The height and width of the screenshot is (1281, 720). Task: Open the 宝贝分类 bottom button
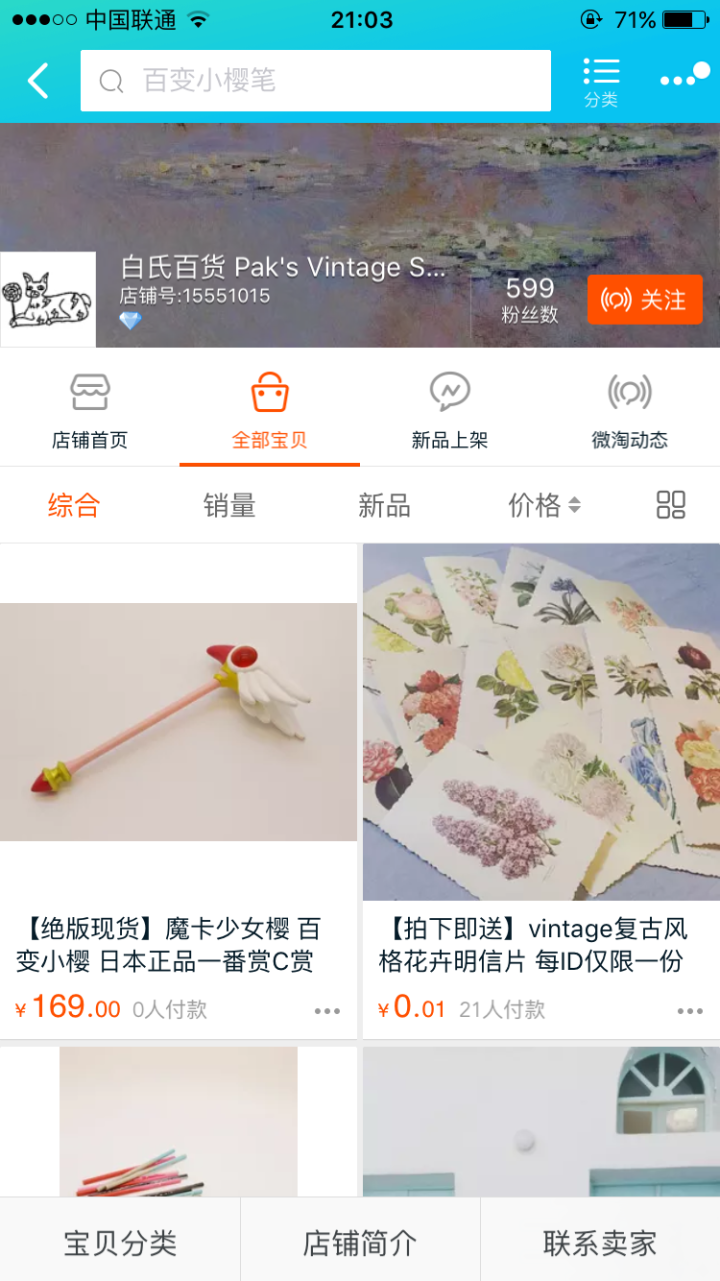[x=120, y=1243]
